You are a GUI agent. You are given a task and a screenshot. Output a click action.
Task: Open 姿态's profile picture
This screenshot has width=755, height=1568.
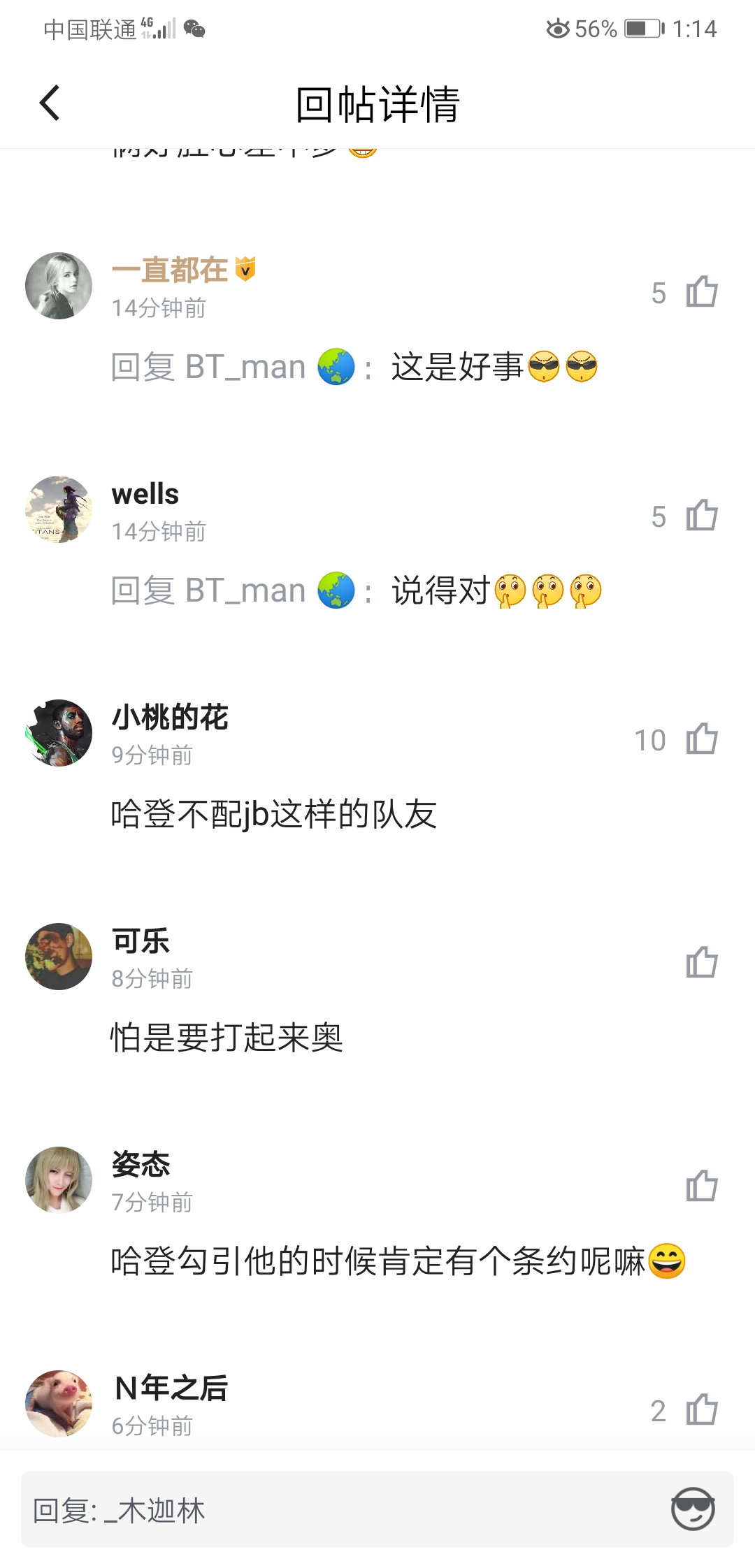coord(59,1180)
